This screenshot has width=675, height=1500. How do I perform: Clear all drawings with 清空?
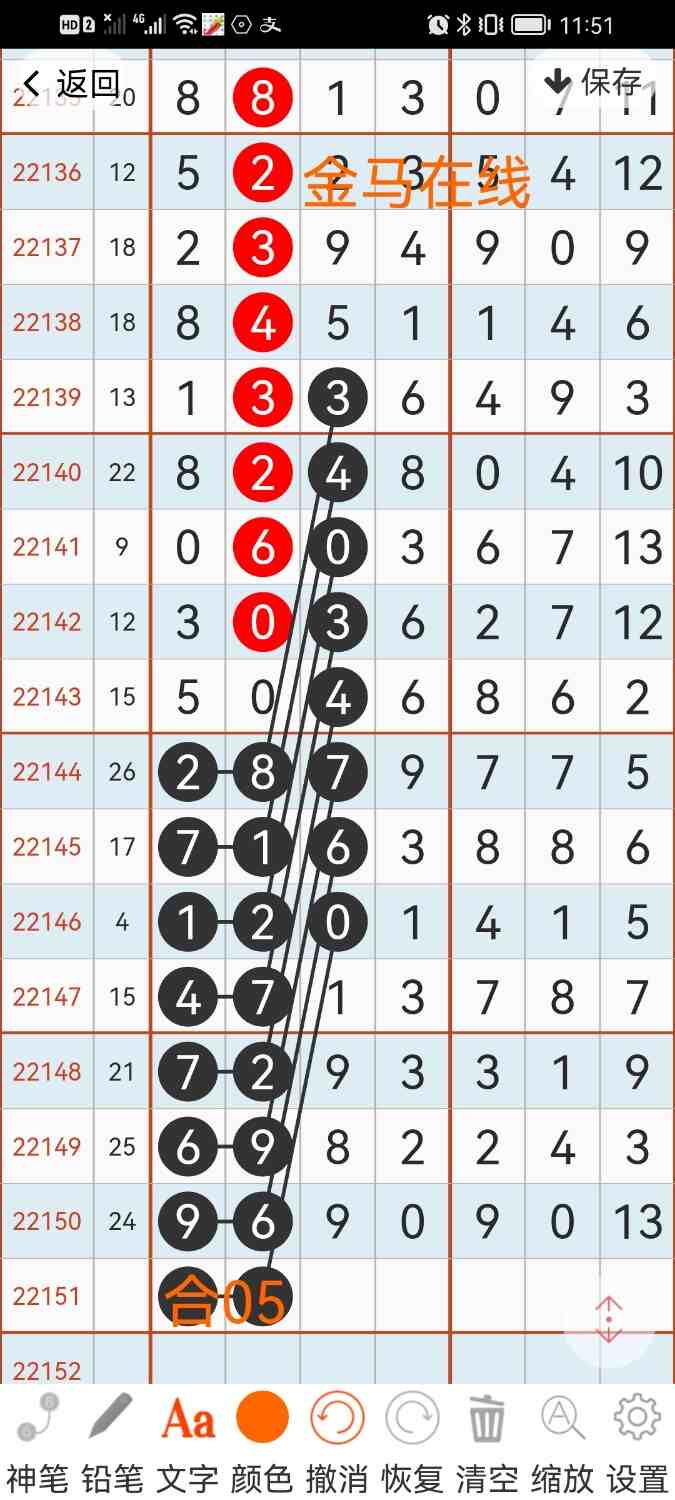[487, 1440]
